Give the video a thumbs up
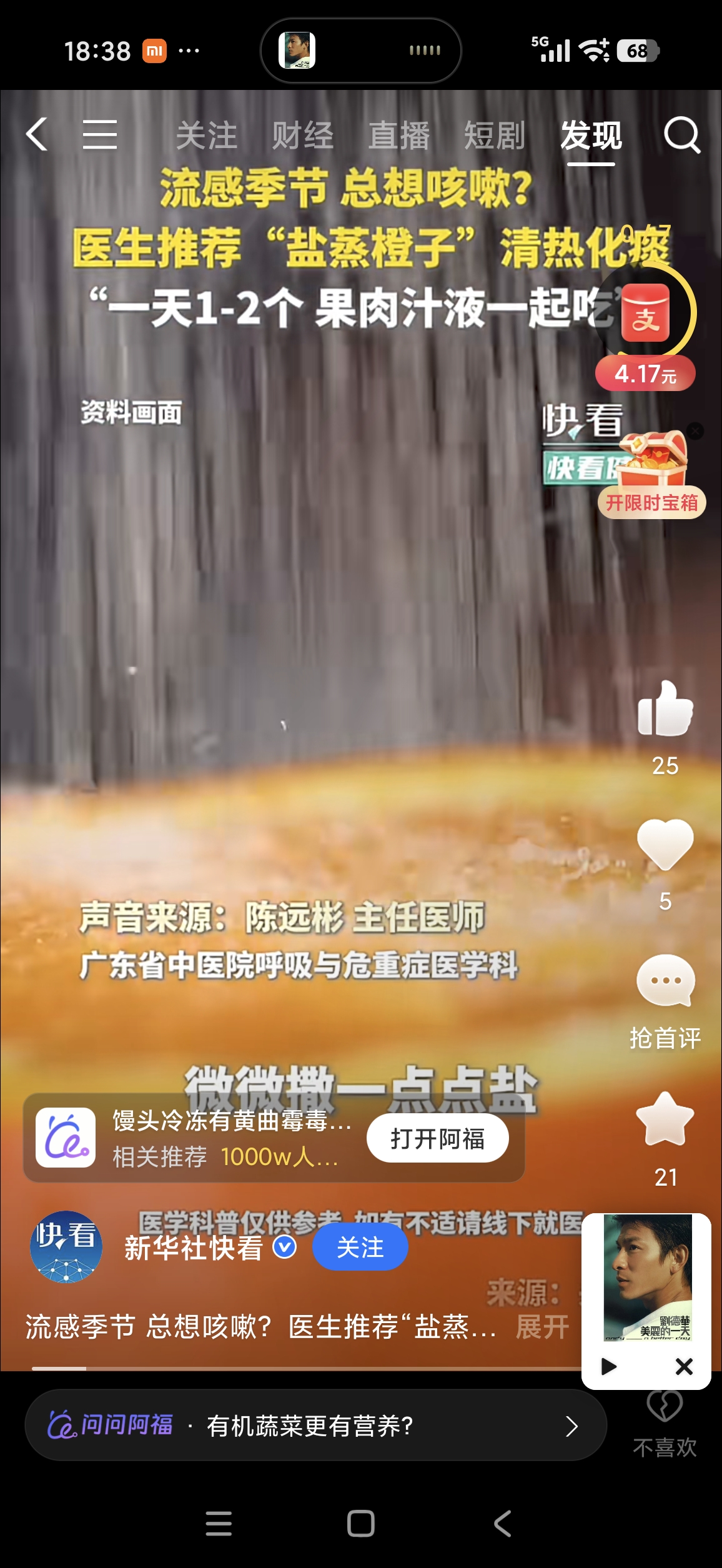 [x=665, y=710]
